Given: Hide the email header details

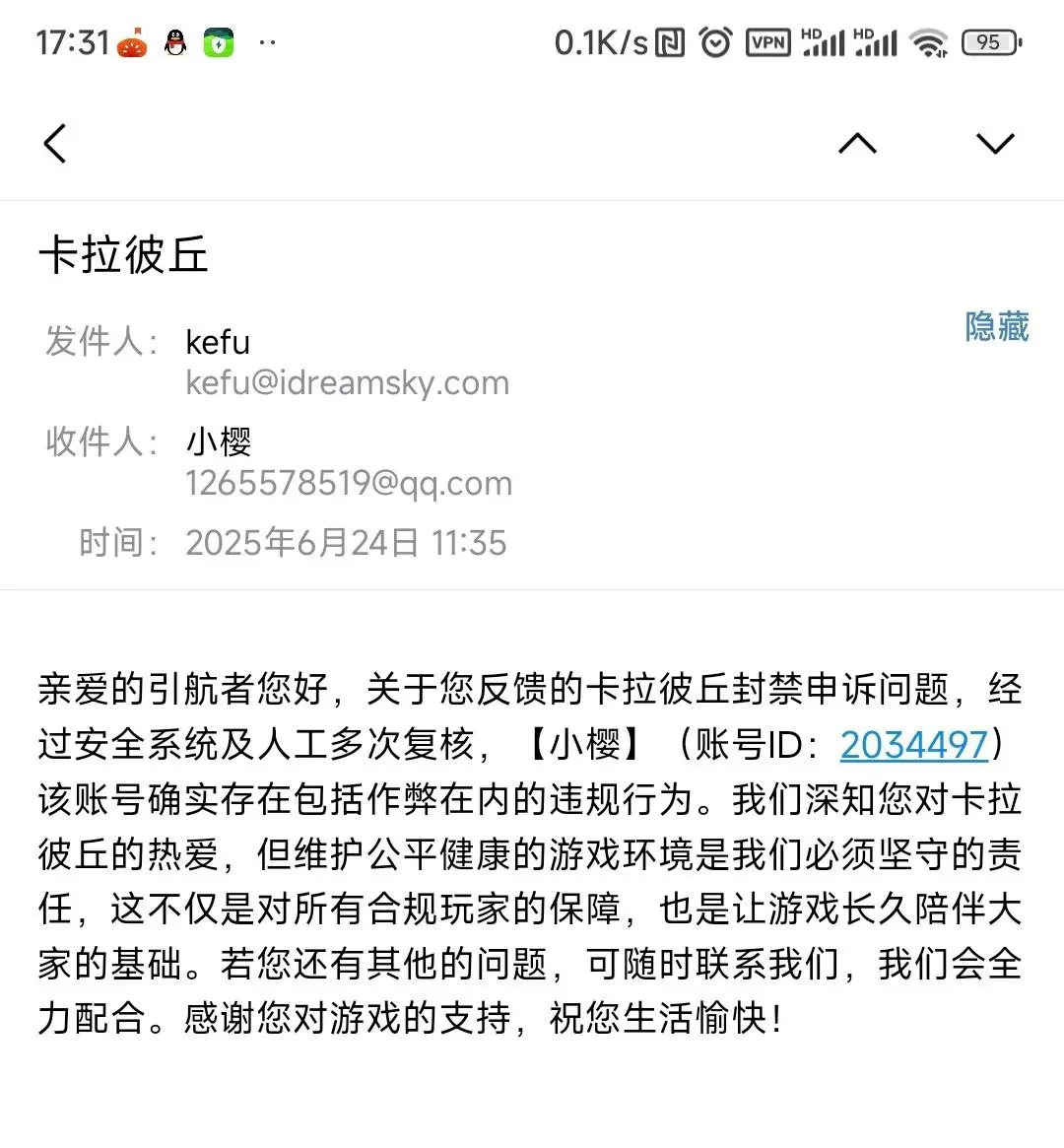Looking at the screenshot, I should pos(996,326).
